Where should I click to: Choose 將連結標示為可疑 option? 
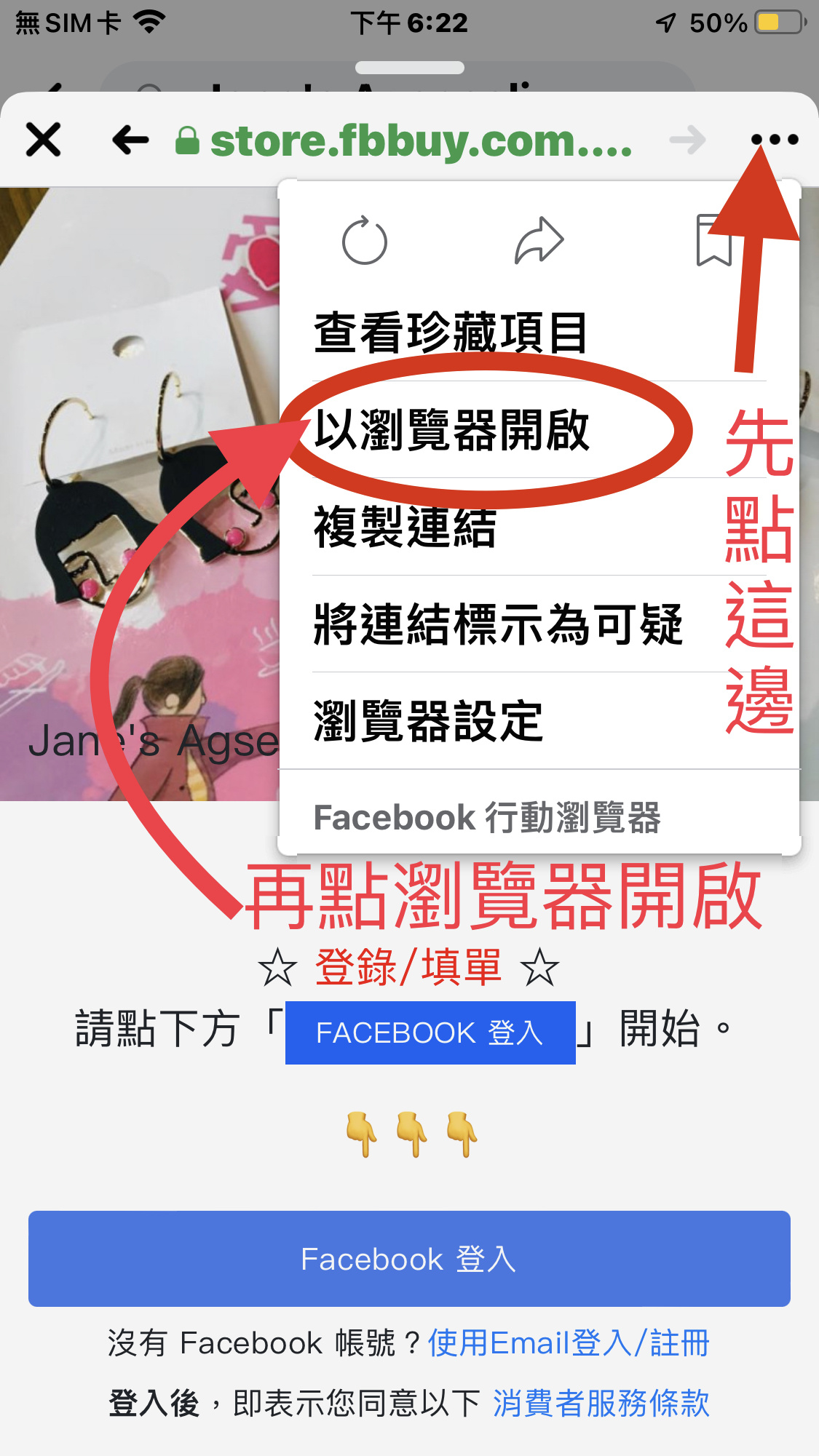498,624
